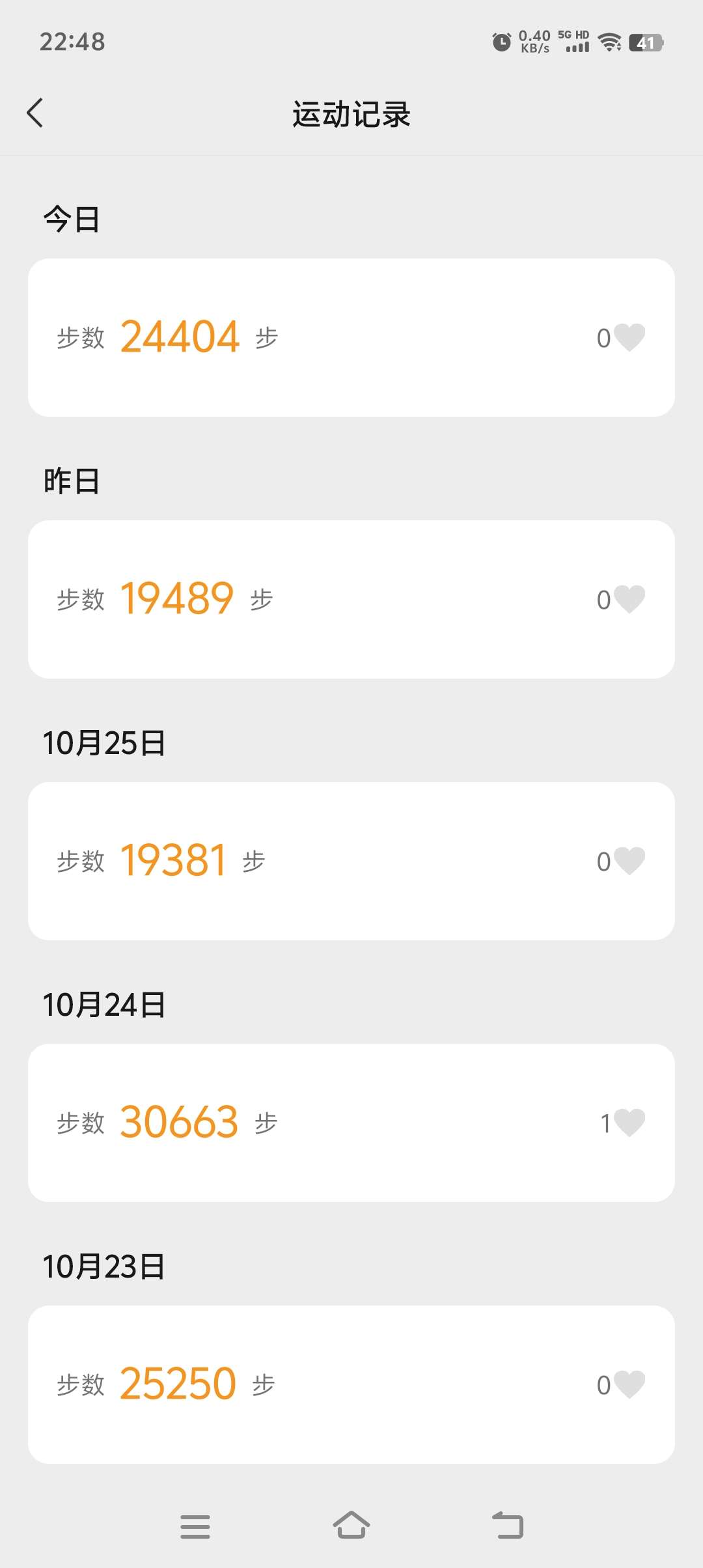This screenshot has height=1568, width=703.
Task: Like the 30663 steps record
Action: point(629,1123)
